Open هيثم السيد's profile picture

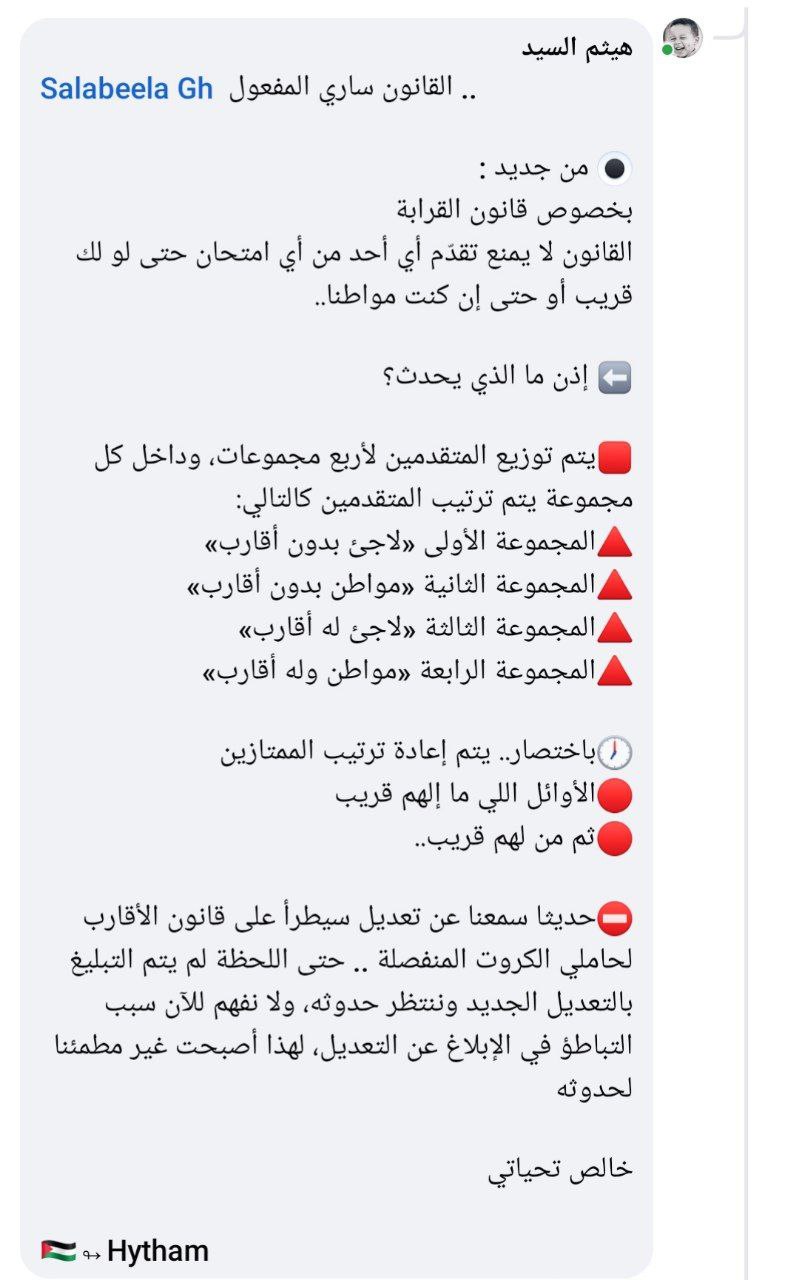(x=683, y=39)
